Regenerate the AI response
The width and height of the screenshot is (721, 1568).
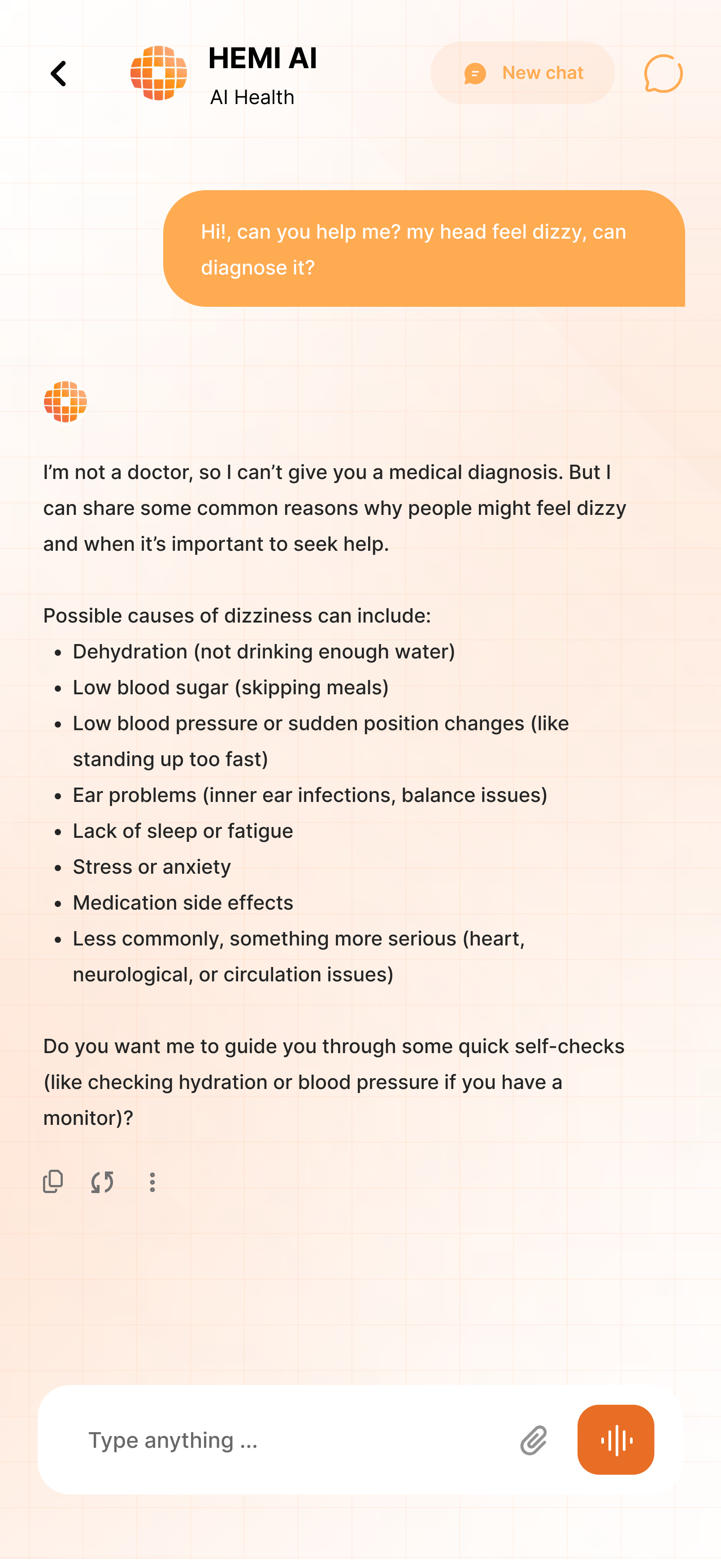pyautogui.click(x=102, y=1182)
